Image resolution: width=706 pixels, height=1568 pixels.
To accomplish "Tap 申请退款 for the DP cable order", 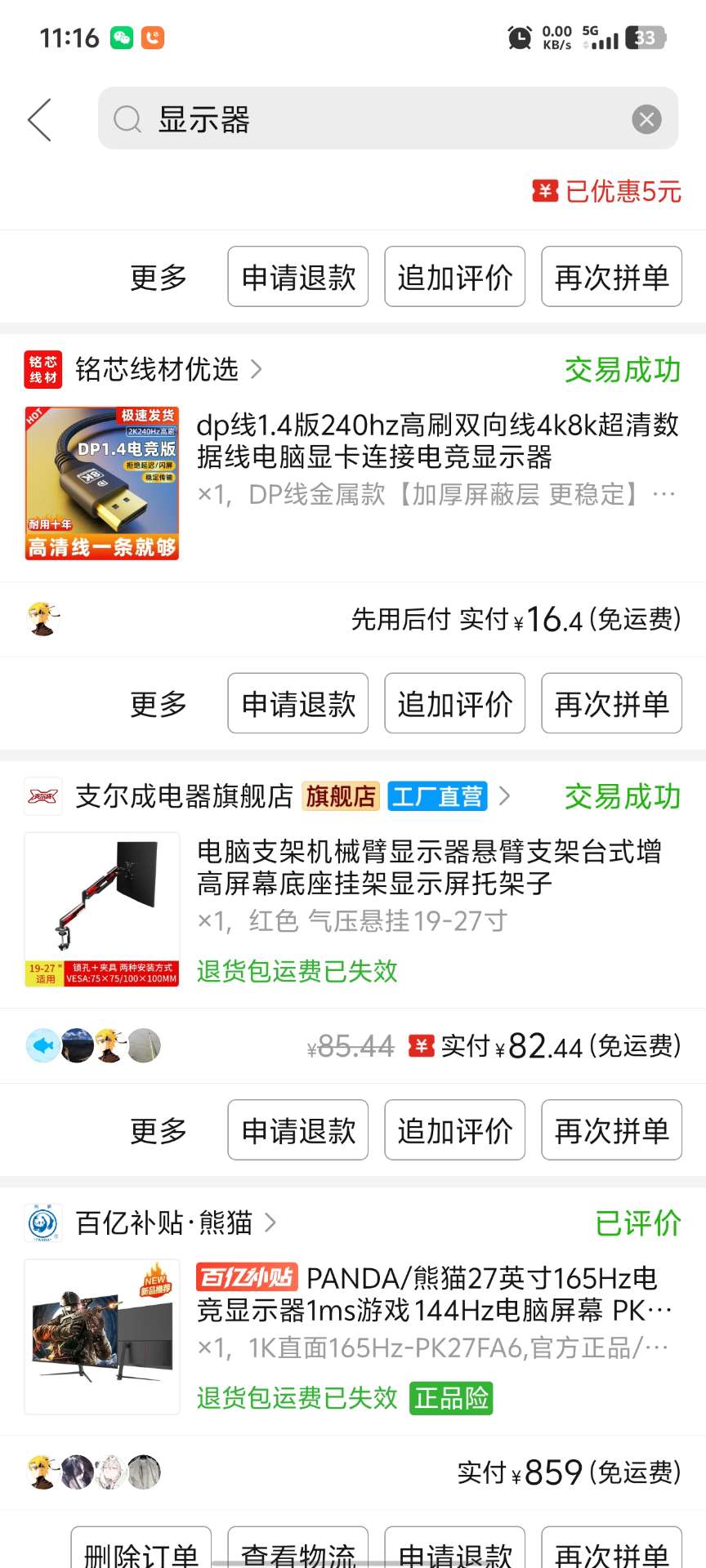I will pos(298,703).
